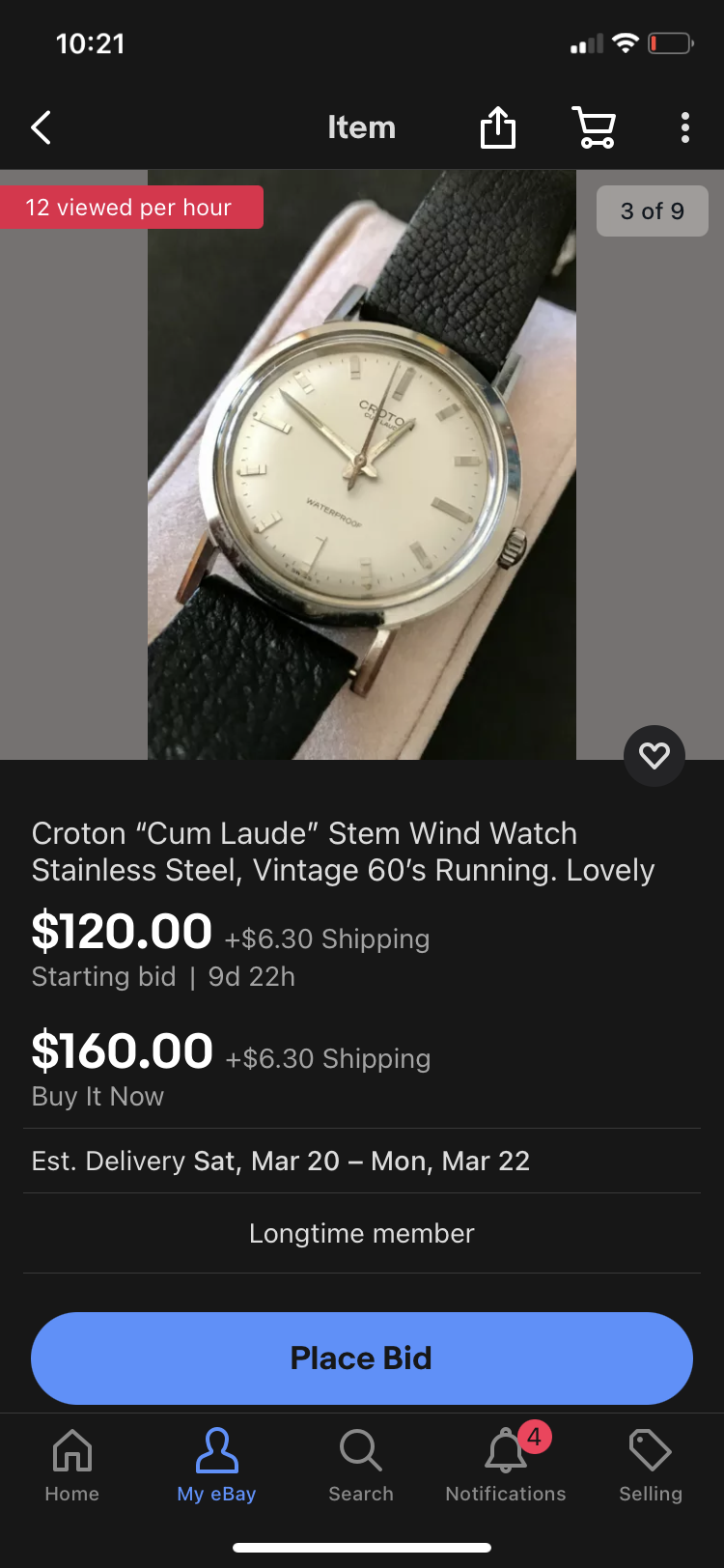Go to the Home tab
Image resolution: width=724 pixels, height=1568 pixels.
tap(72, 1465)
